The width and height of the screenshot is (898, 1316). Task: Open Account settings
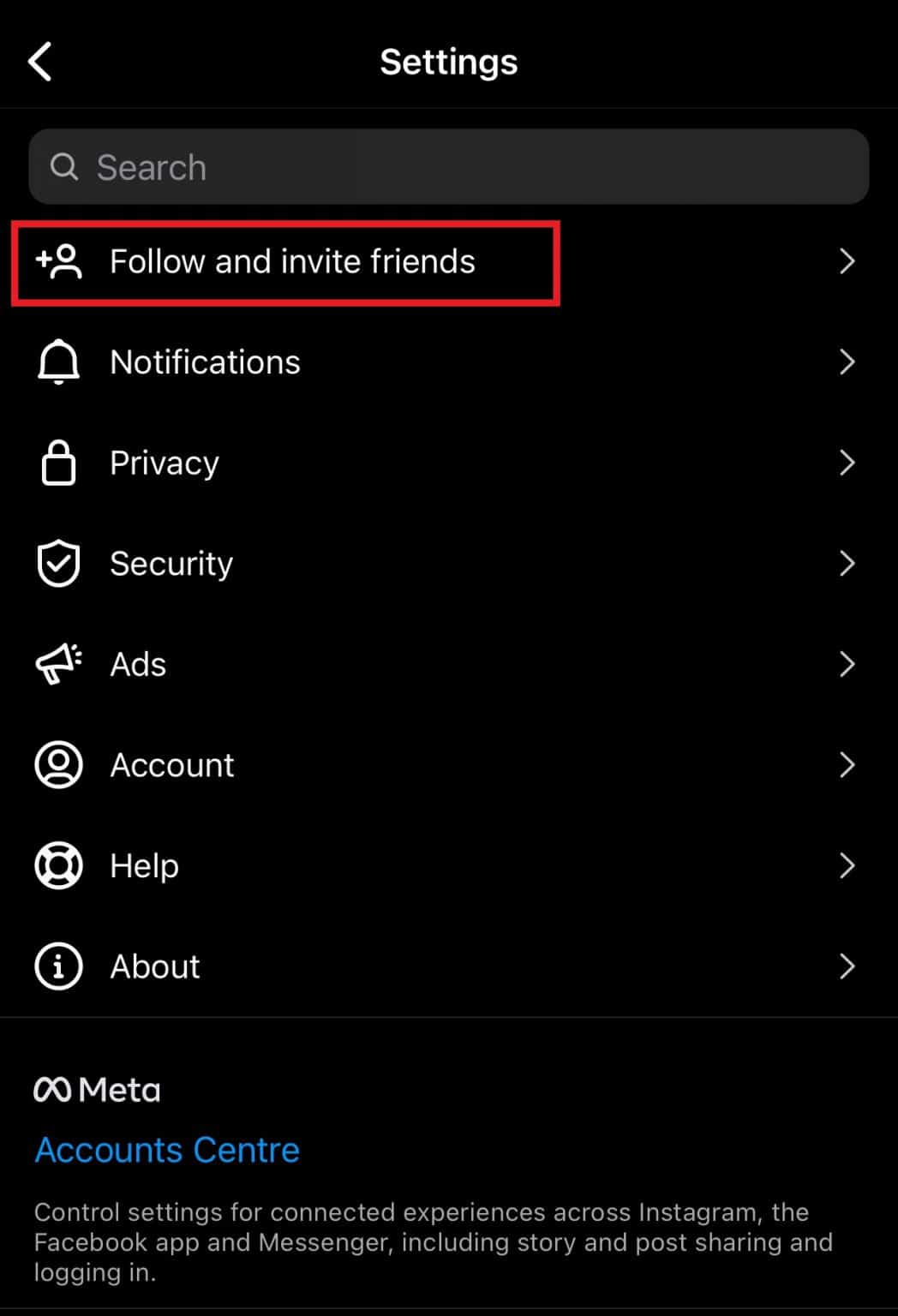pos(171,765)
